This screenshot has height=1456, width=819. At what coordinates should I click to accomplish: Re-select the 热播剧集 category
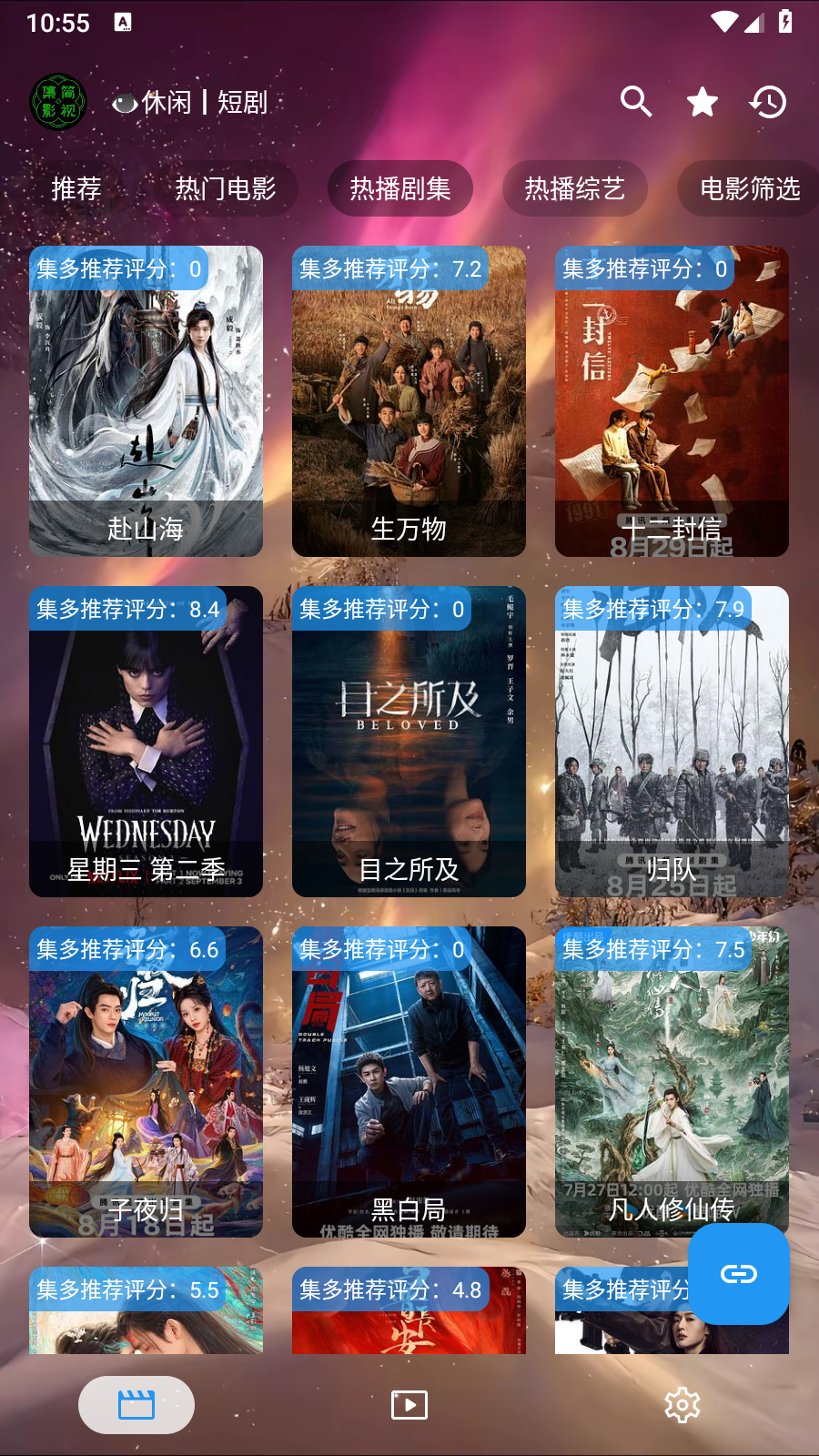tap(399, 187)
